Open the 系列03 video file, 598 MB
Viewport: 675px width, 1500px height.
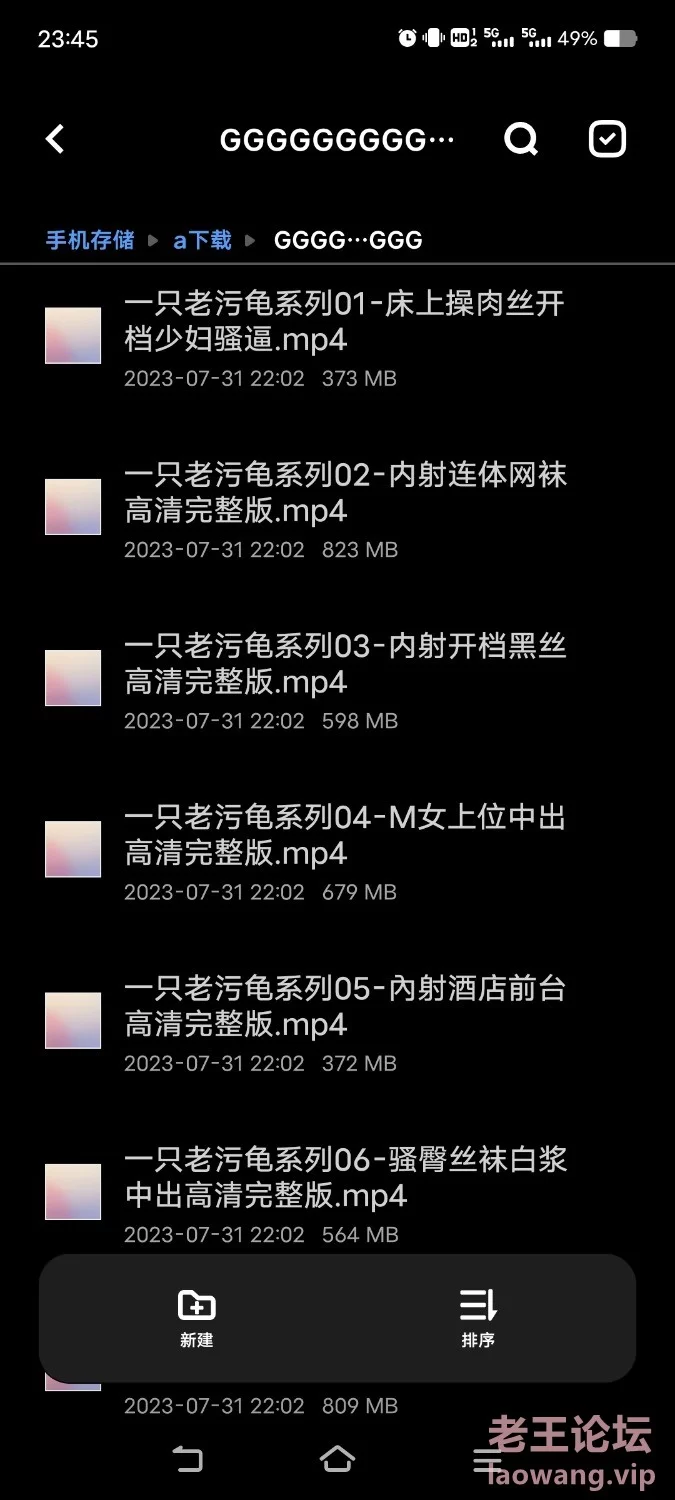(x=337, y=679)
